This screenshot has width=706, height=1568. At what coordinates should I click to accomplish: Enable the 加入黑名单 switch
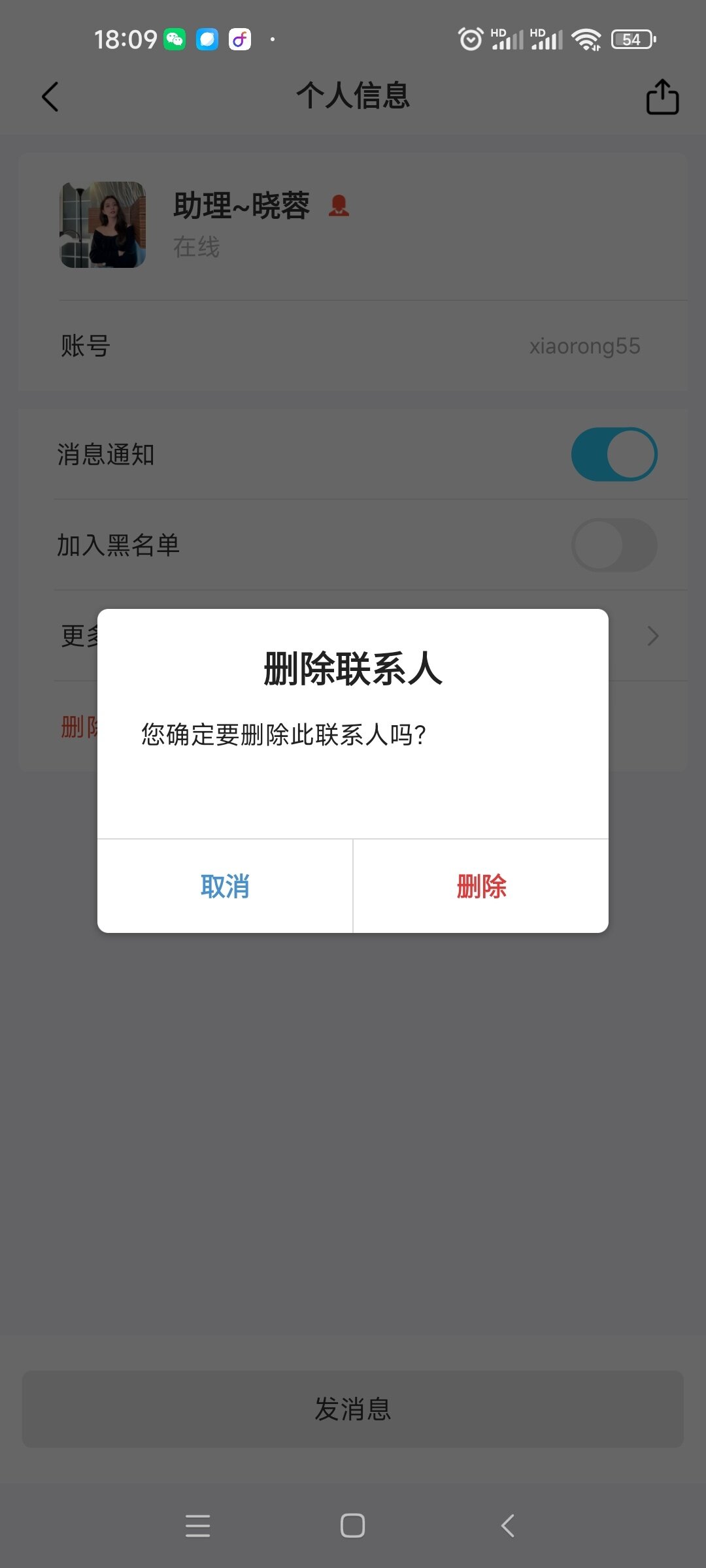[x=614, y=545]
